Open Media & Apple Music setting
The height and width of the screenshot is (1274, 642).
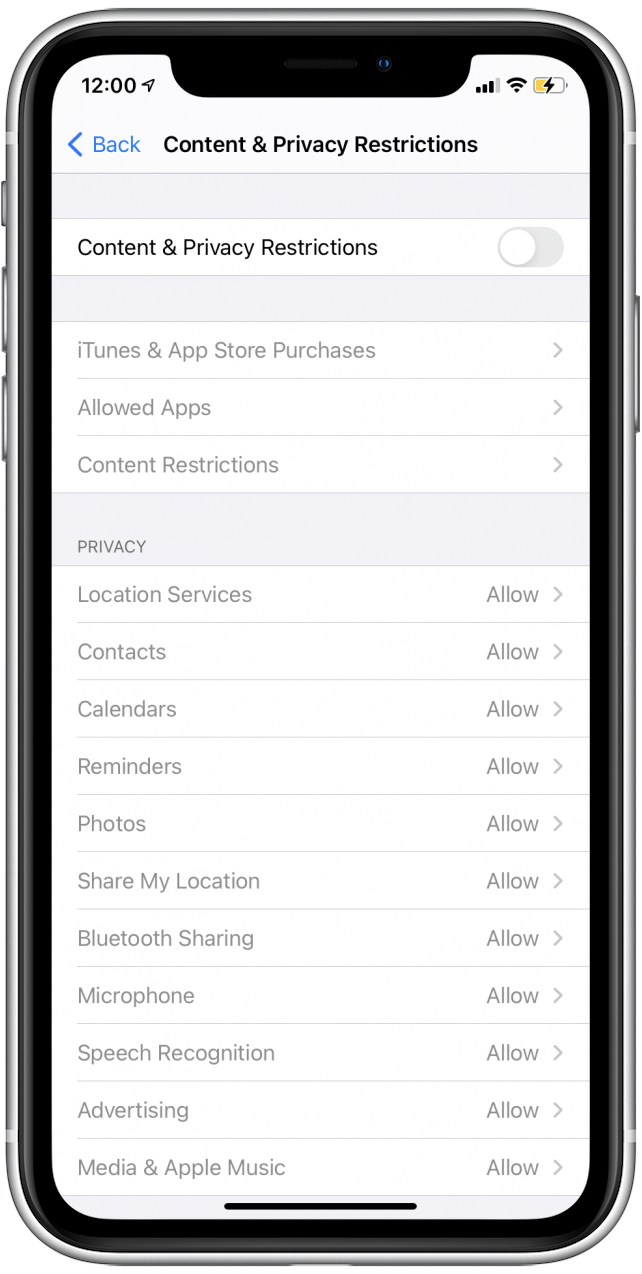[x=321, y=1168]
